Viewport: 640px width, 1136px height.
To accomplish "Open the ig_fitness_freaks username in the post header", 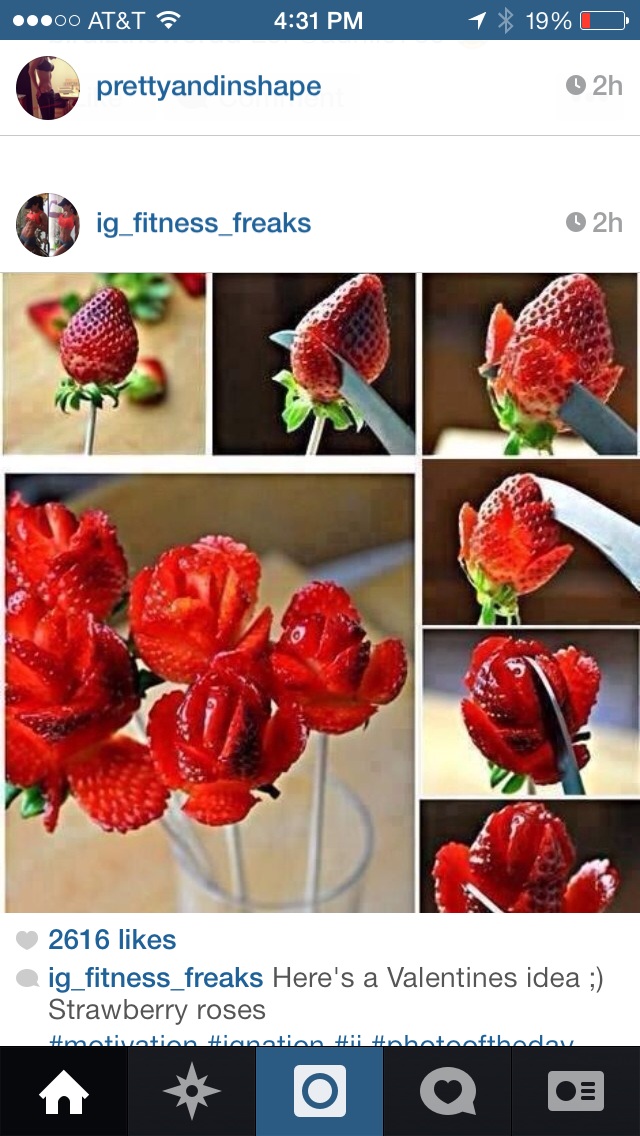I will 203,223.
